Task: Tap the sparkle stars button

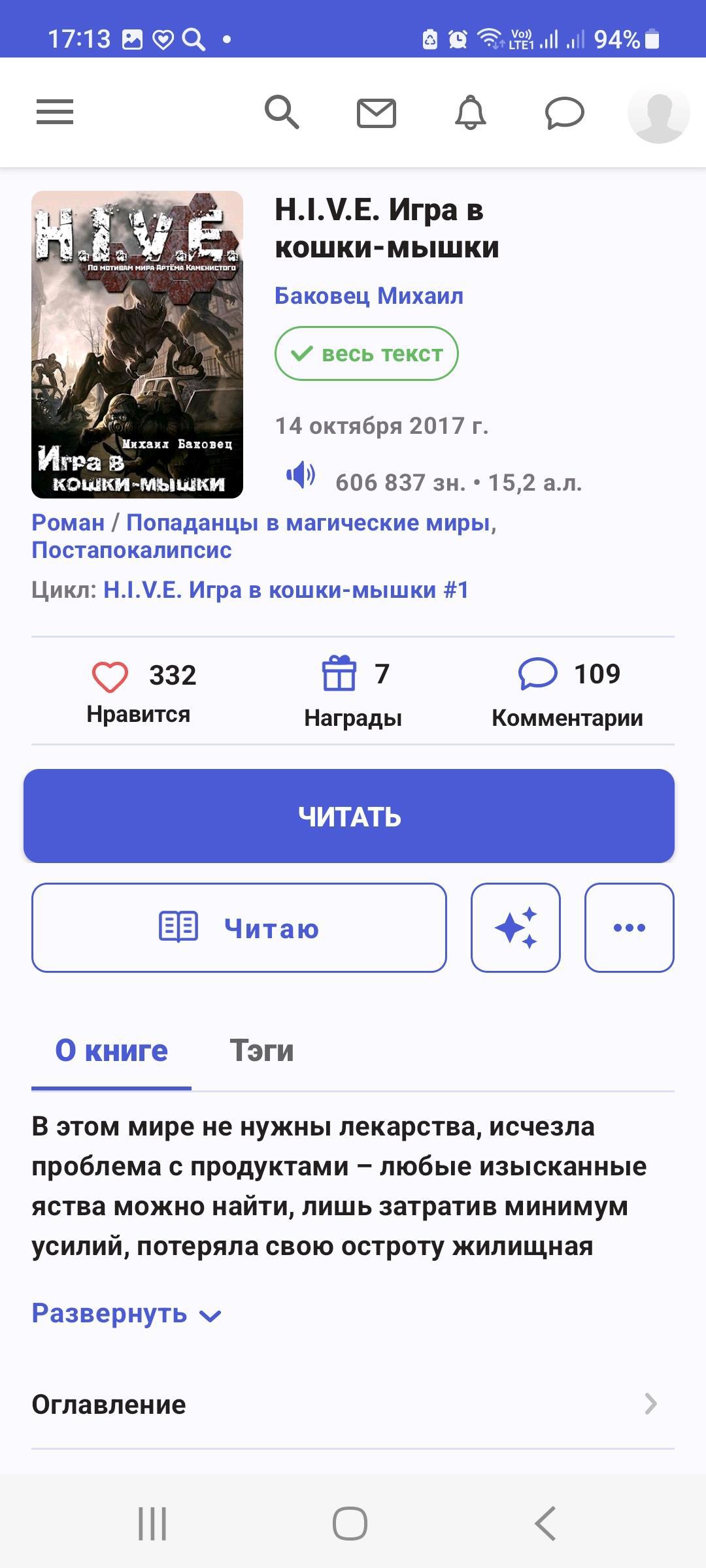Action: point(516,928)
